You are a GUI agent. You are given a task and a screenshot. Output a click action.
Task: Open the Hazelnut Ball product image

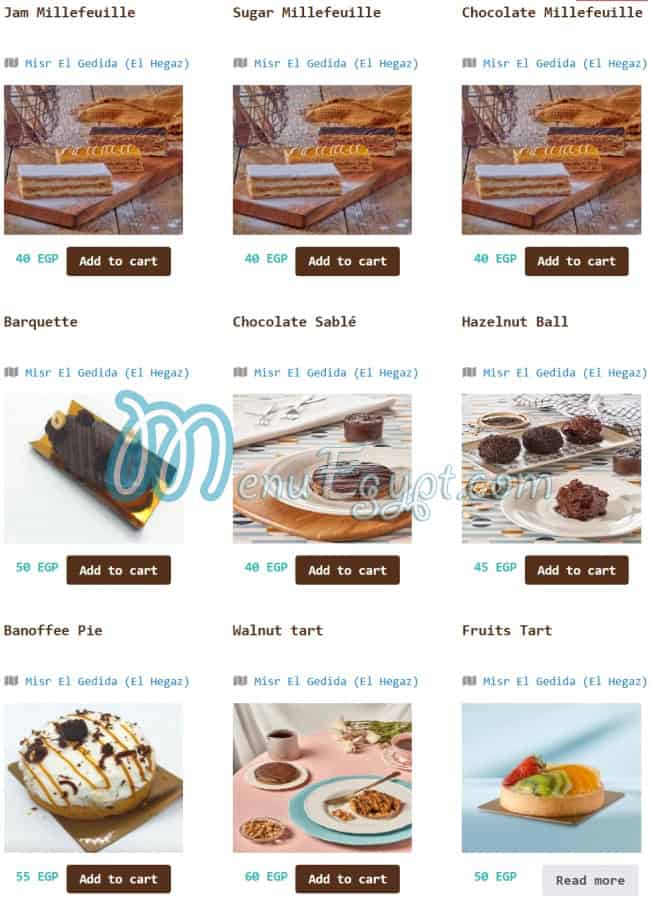tap(551, 468)
